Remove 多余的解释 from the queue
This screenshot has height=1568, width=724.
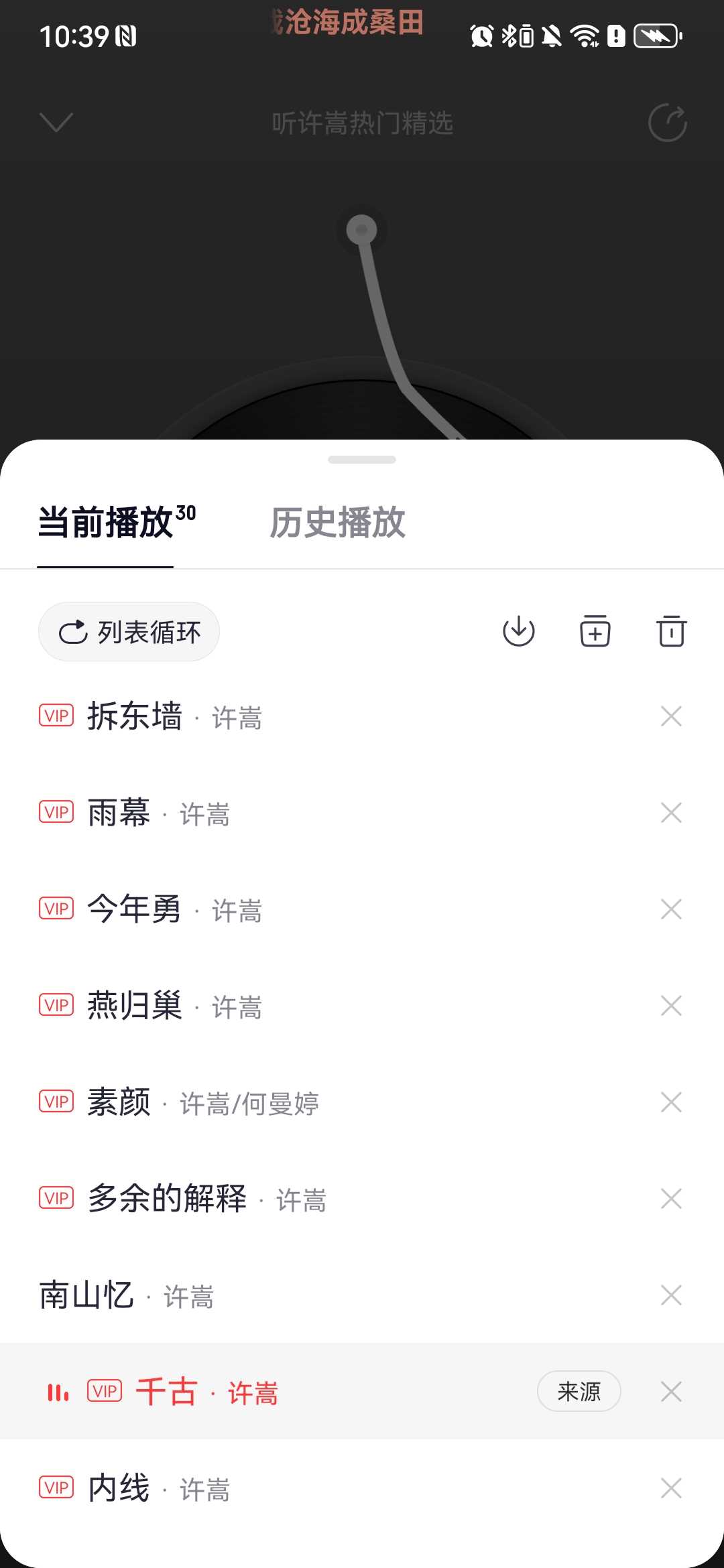tap(671, 1199)
